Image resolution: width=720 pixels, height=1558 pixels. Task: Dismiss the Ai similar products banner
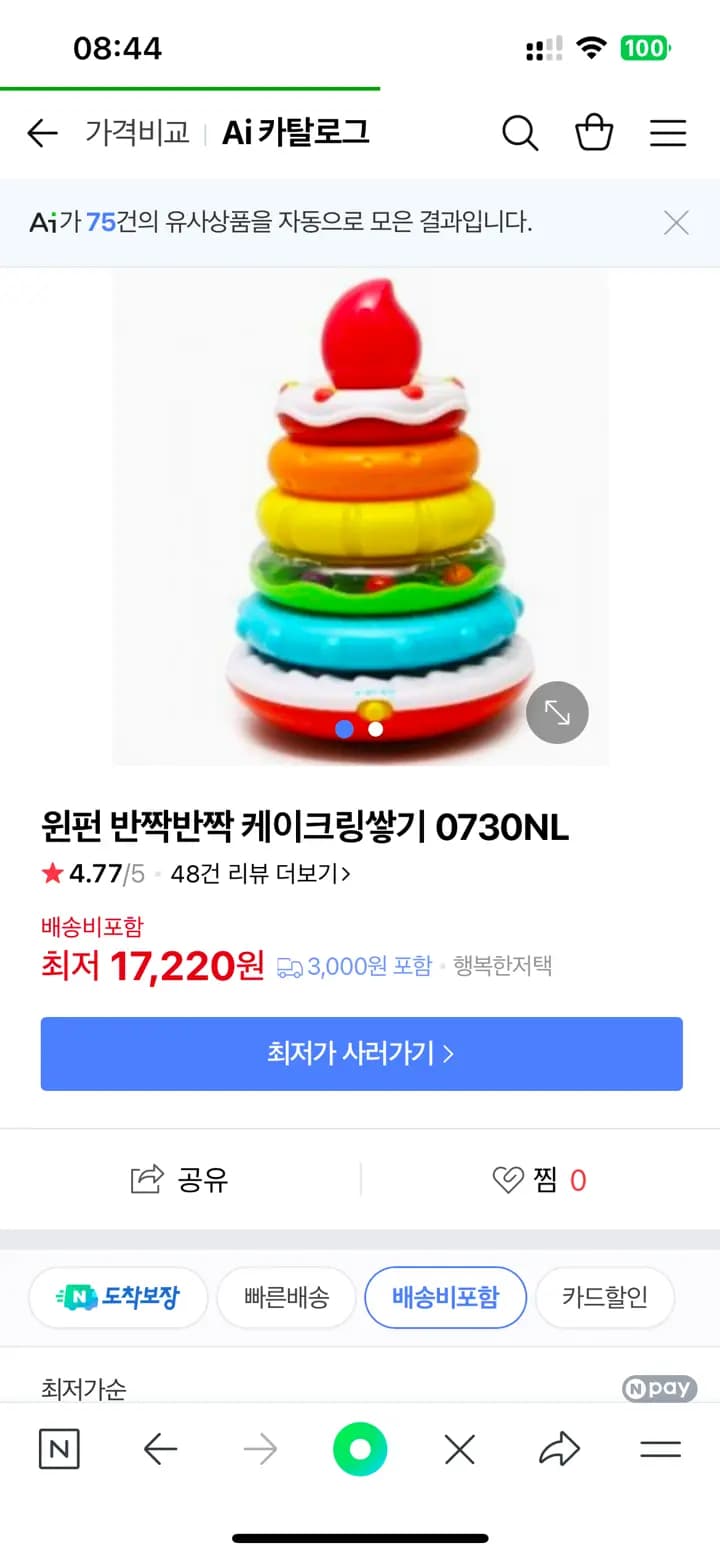(x=677, y=223)
